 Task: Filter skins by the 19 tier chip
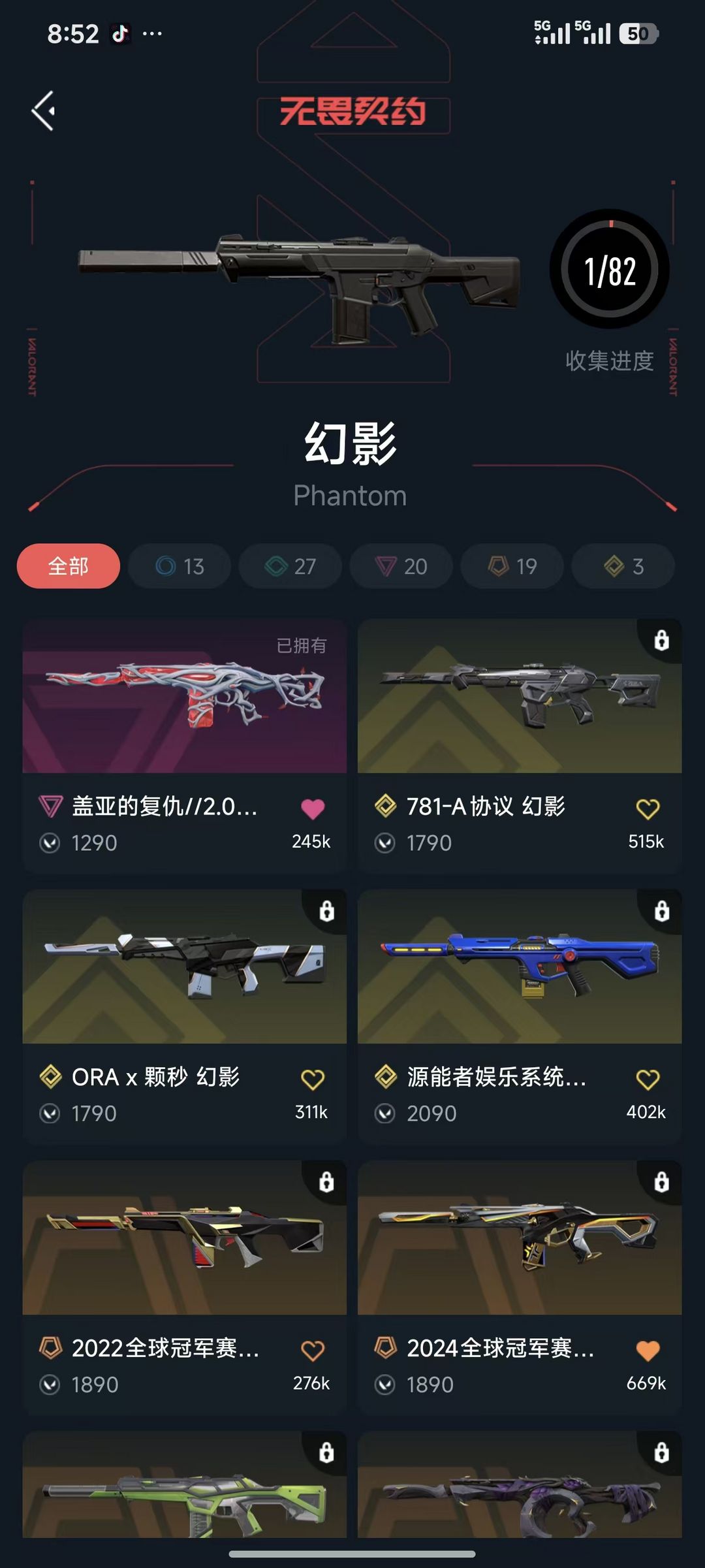point(512,566)
